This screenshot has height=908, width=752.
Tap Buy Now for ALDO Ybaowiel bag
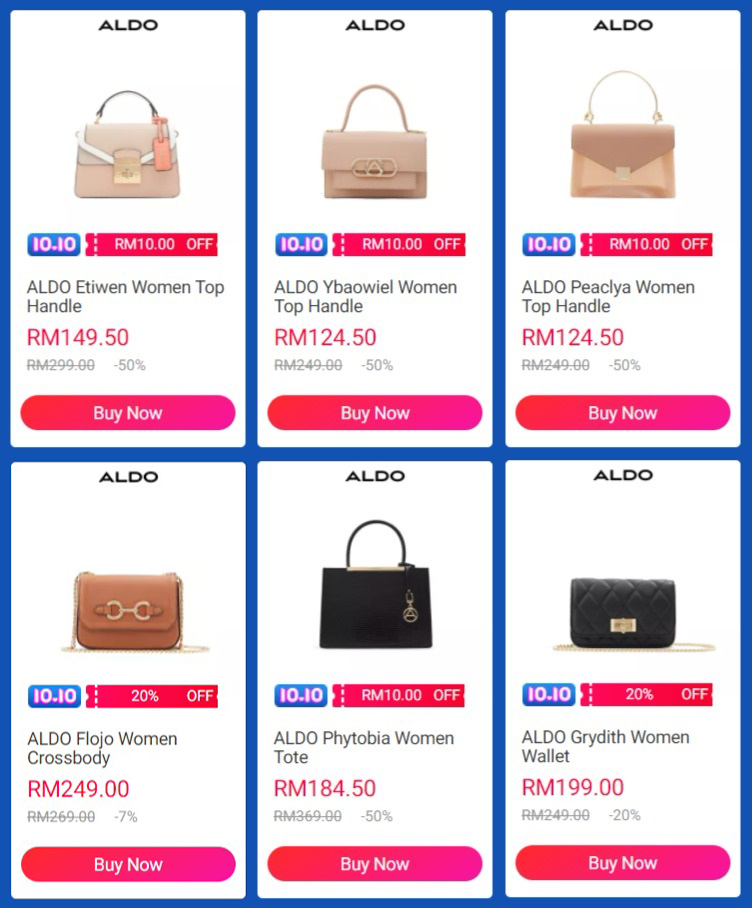(x=375, y=413)
